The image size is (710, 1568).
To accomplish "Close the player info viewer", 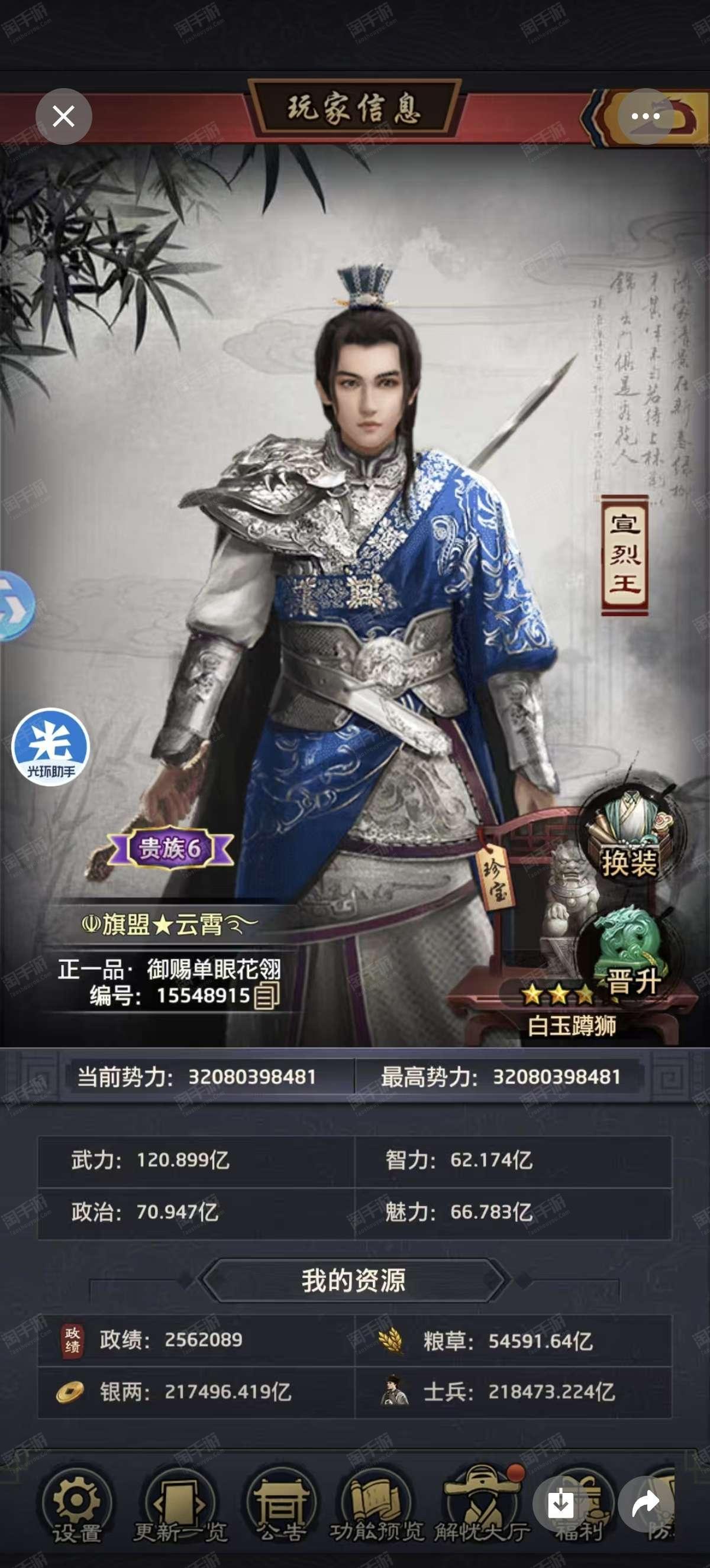I will click(x=63, y=116).
